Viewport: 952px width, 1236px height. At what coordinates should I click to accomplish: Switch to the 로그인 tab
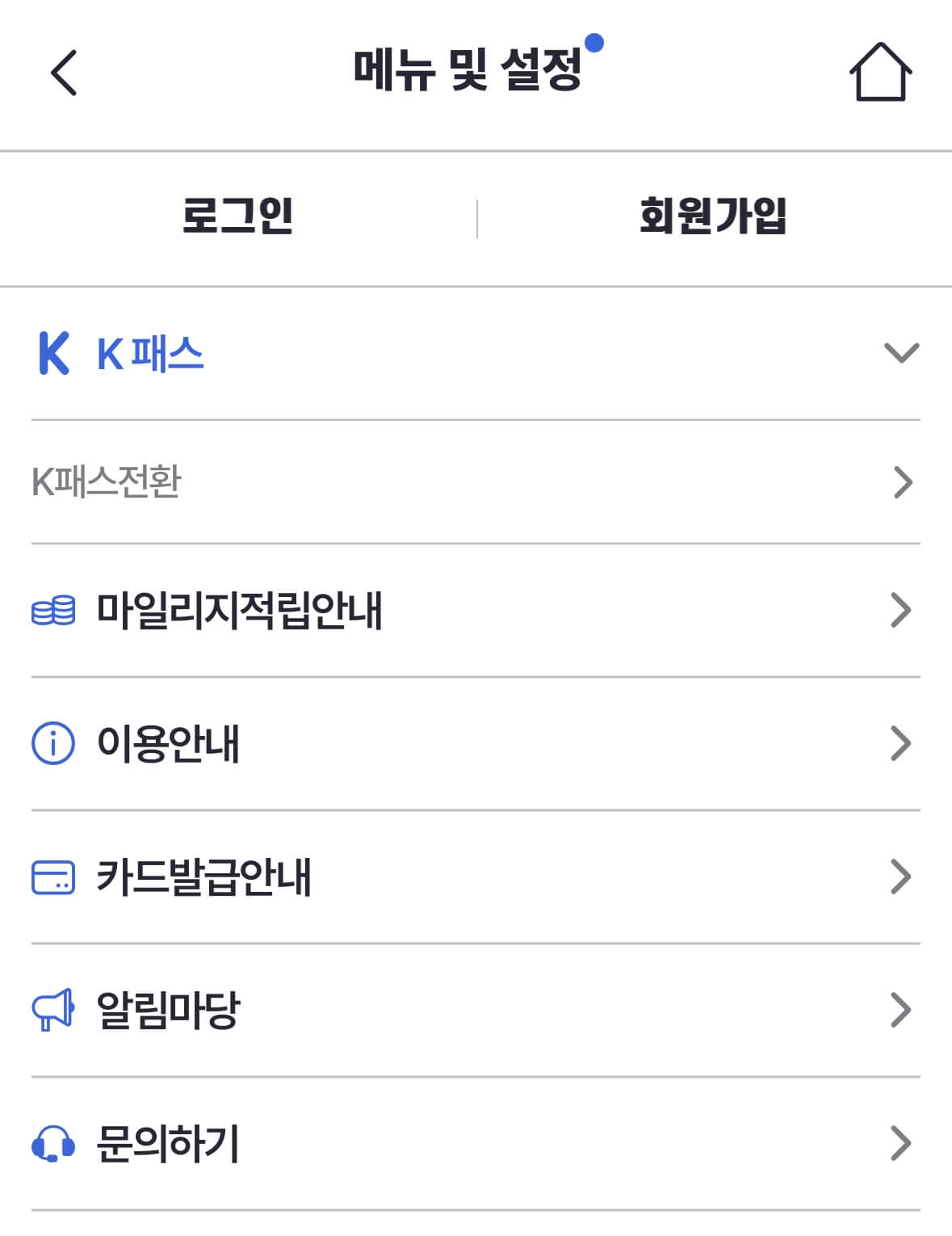coord(237,215)
